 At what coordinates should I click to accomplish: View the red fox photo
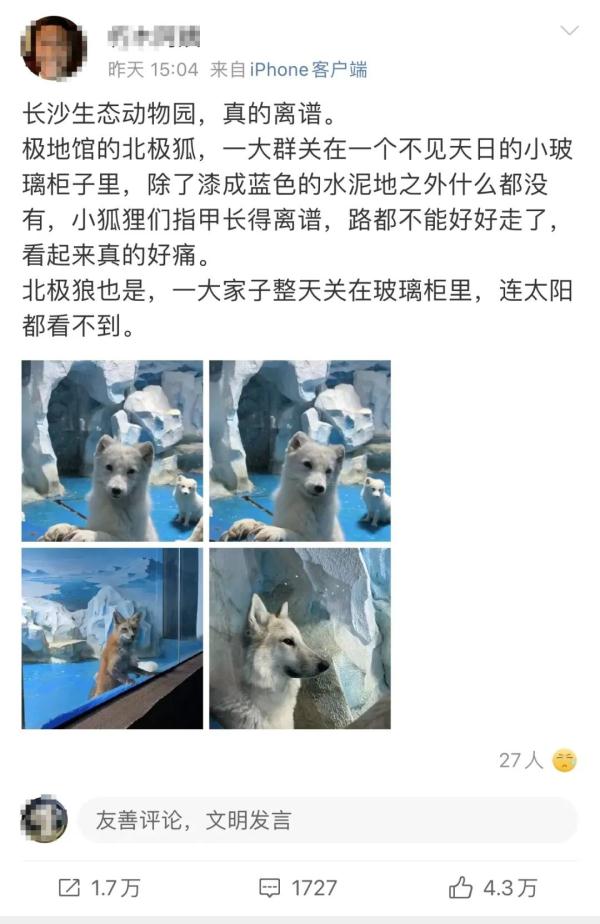[x=112, y=638]
